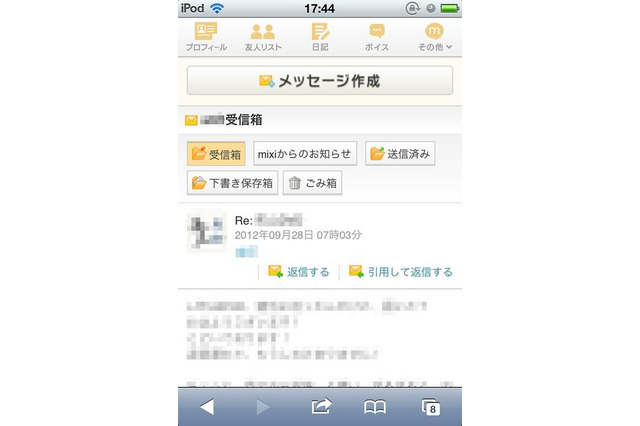
Task: Open the ごみ箱 trash folder
Action: [x=313, y=183]
